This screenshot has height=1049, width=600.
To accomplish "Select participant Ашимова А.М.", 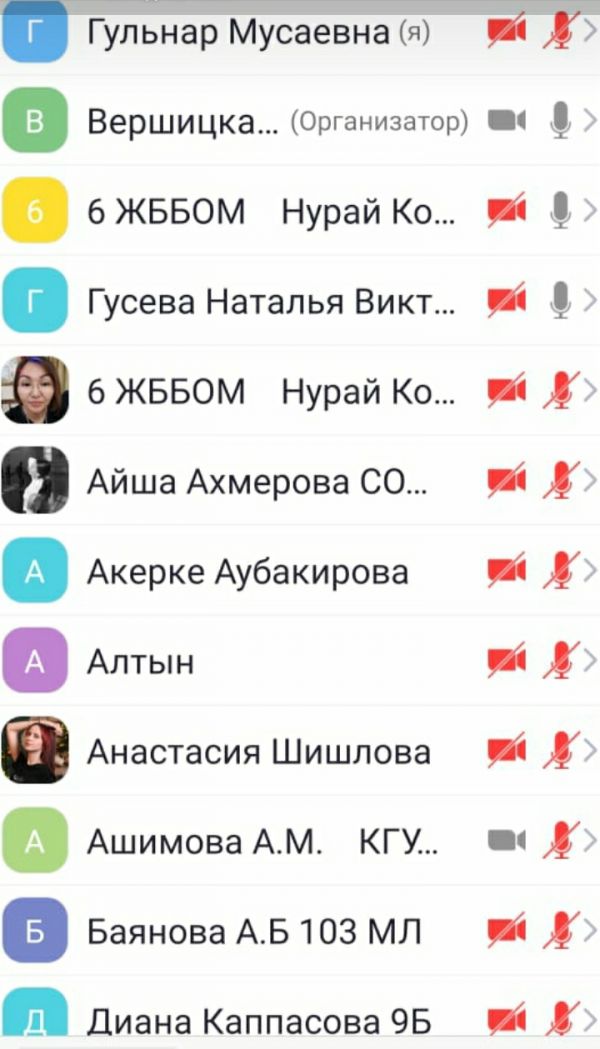I will tap(205, 842).
